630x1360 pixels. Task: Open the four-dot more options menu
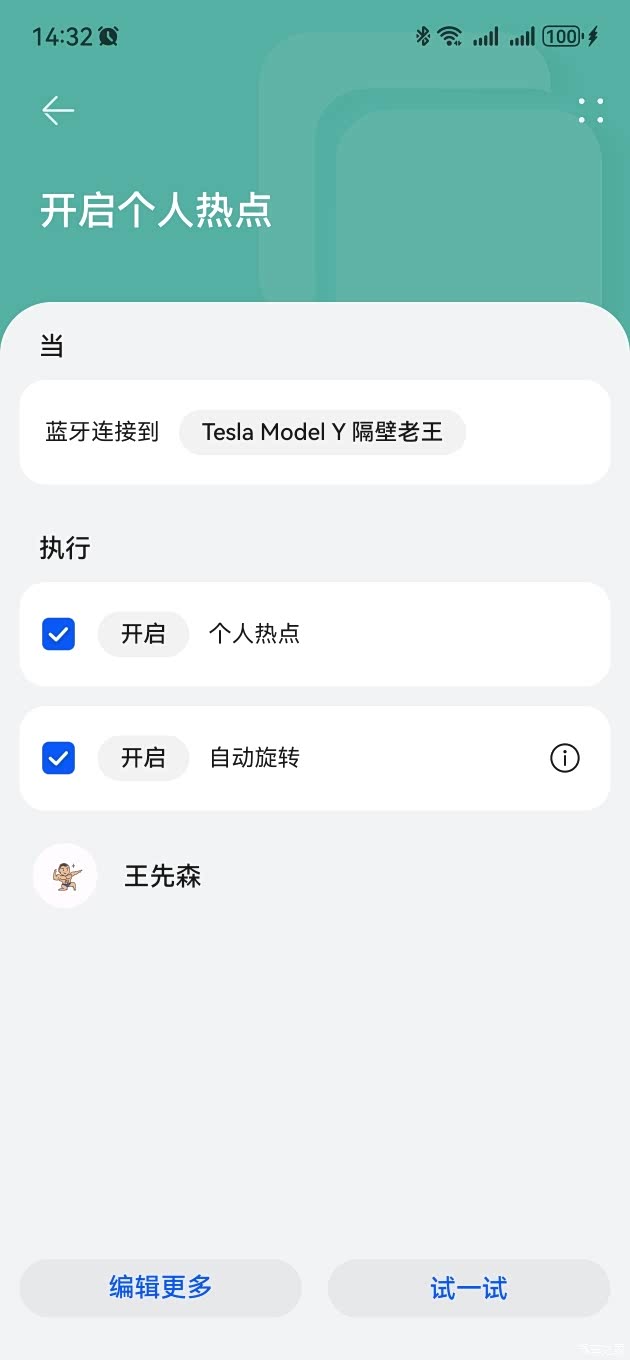590,110
